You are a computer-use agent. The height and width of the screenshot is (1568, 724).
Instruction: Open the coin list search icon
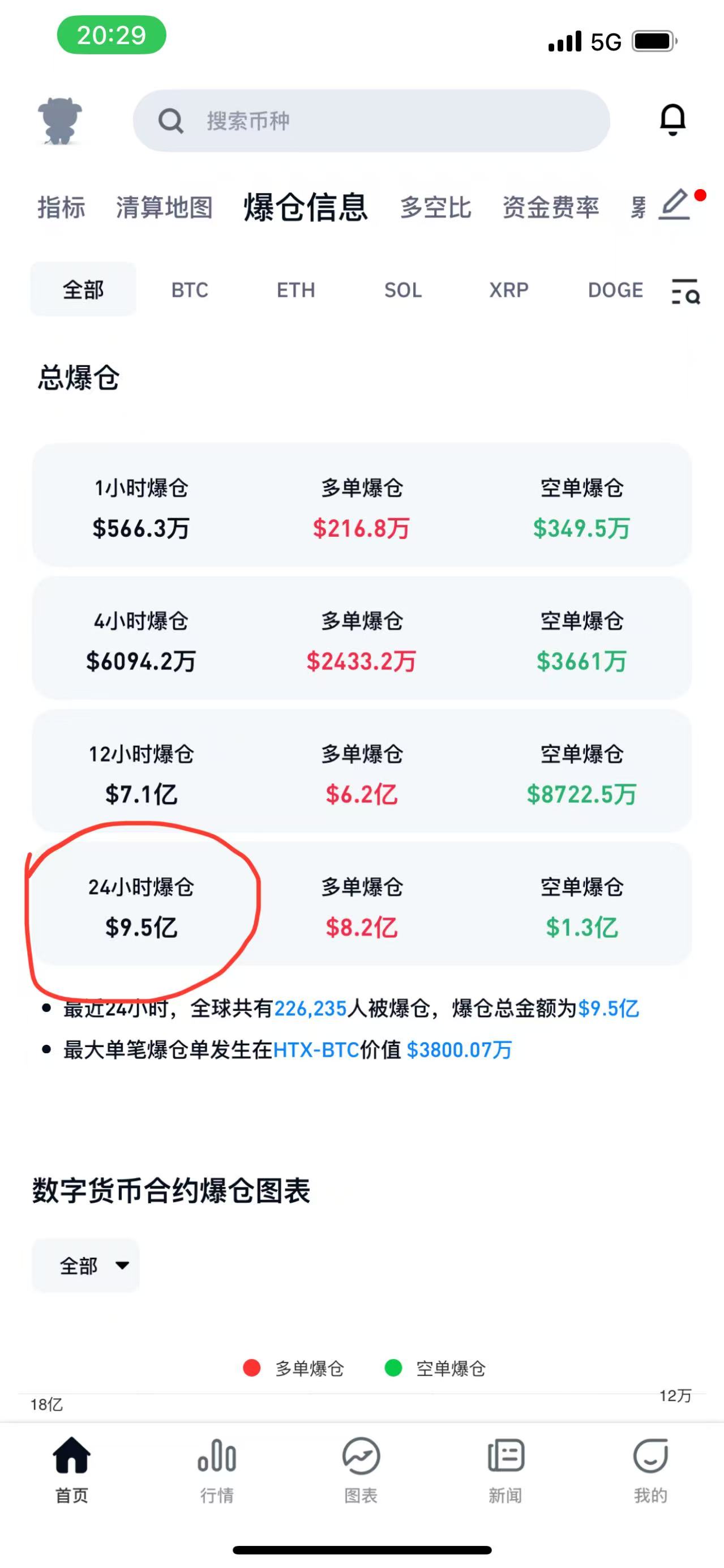686,291
